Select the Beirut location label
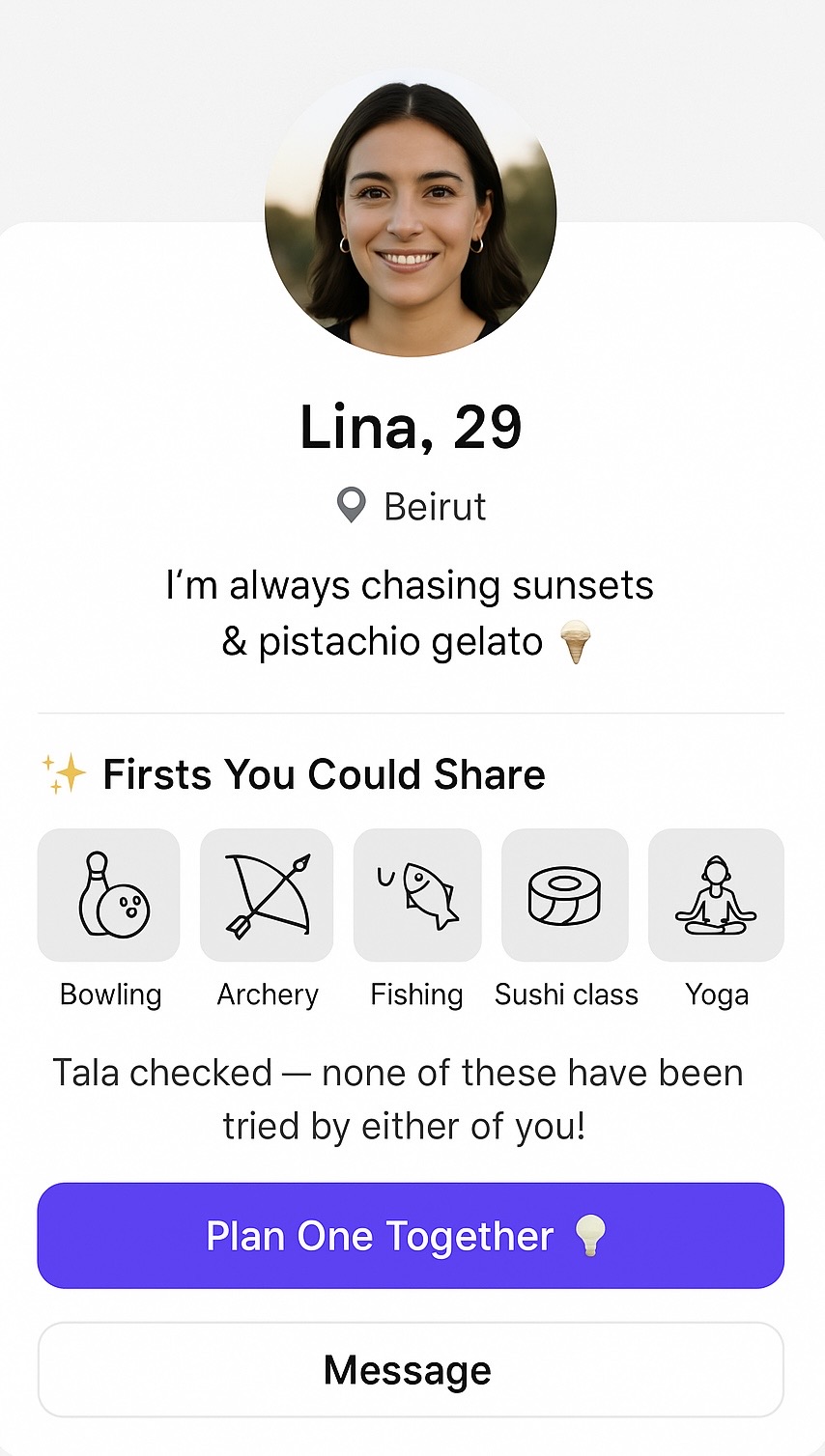 point(435,506)
